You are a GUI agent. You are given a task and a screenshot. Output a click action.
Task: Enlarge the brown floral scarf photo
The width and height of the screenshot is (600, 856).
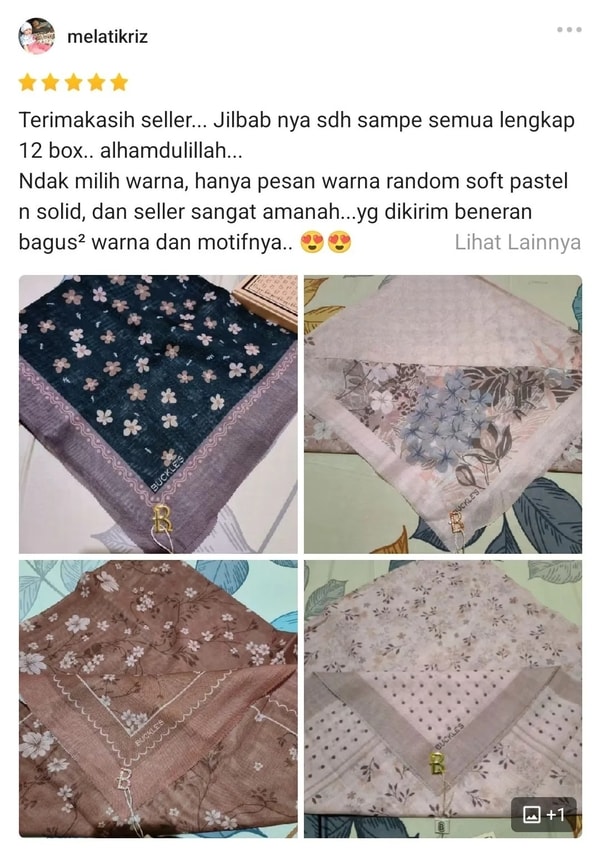tap(158, 698)
